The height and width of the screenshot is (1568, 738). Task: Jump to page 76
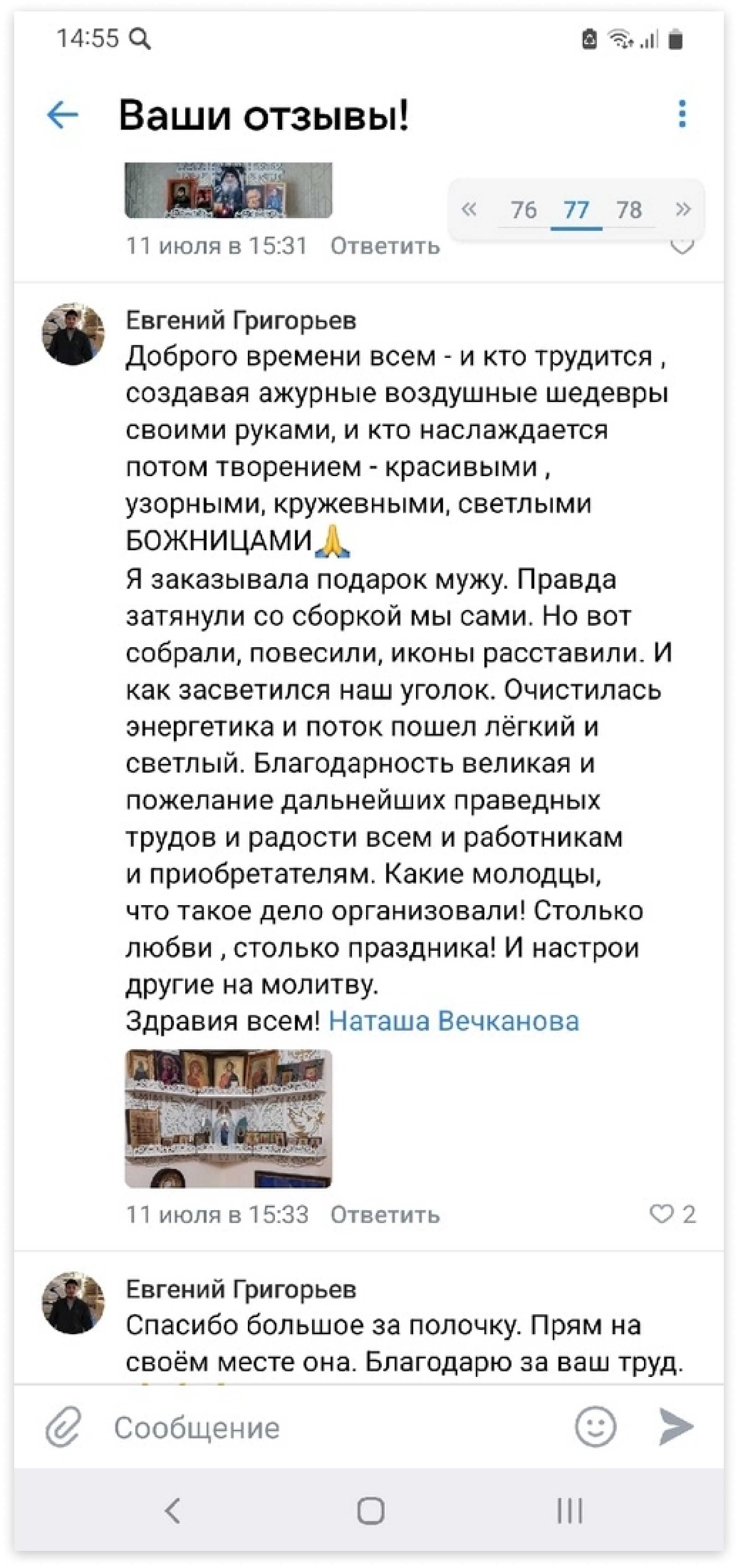524,210
